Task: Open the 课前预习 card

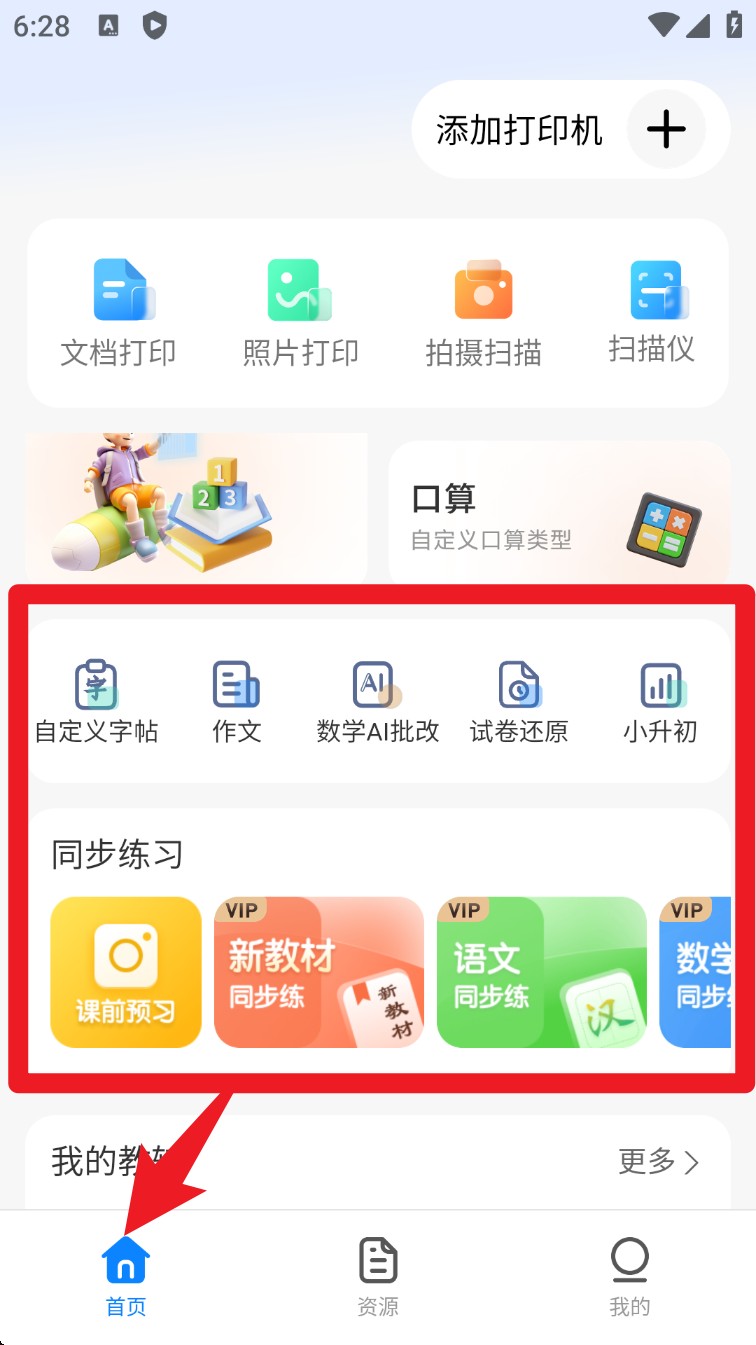Action: [x=126, y=972]
